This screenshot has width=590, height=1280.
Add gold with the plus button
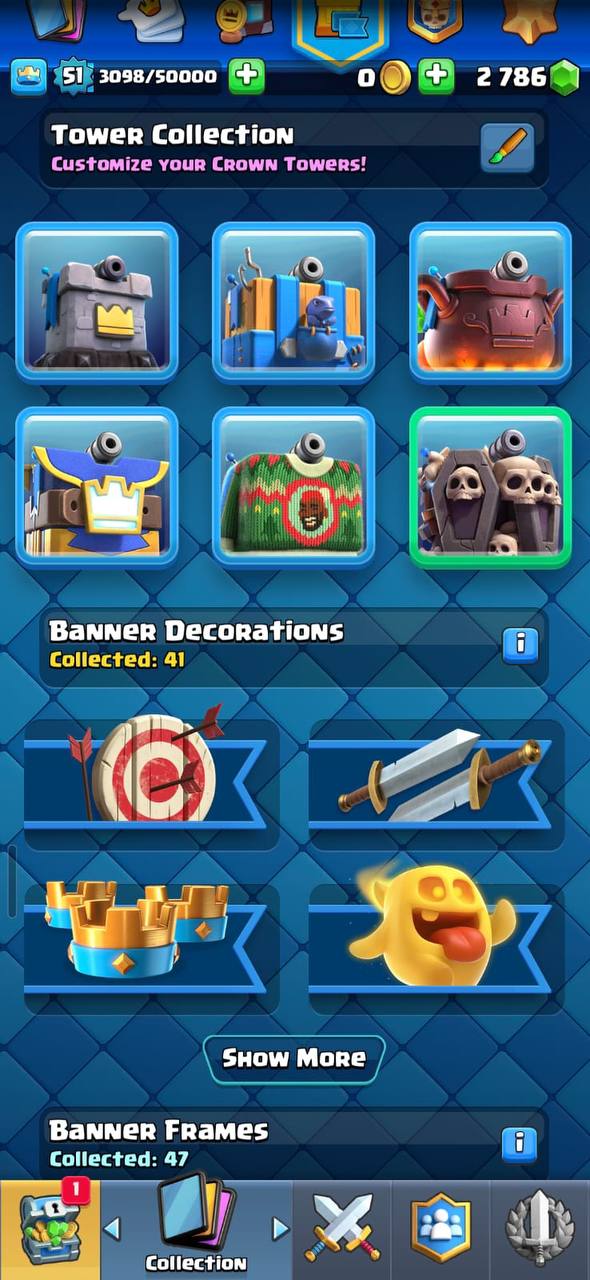435,76
